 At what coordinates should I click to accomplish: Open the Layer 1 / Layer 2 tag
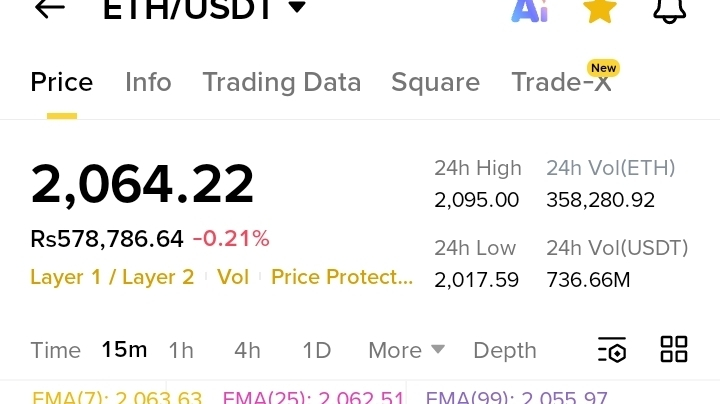(x=112, y=277)
